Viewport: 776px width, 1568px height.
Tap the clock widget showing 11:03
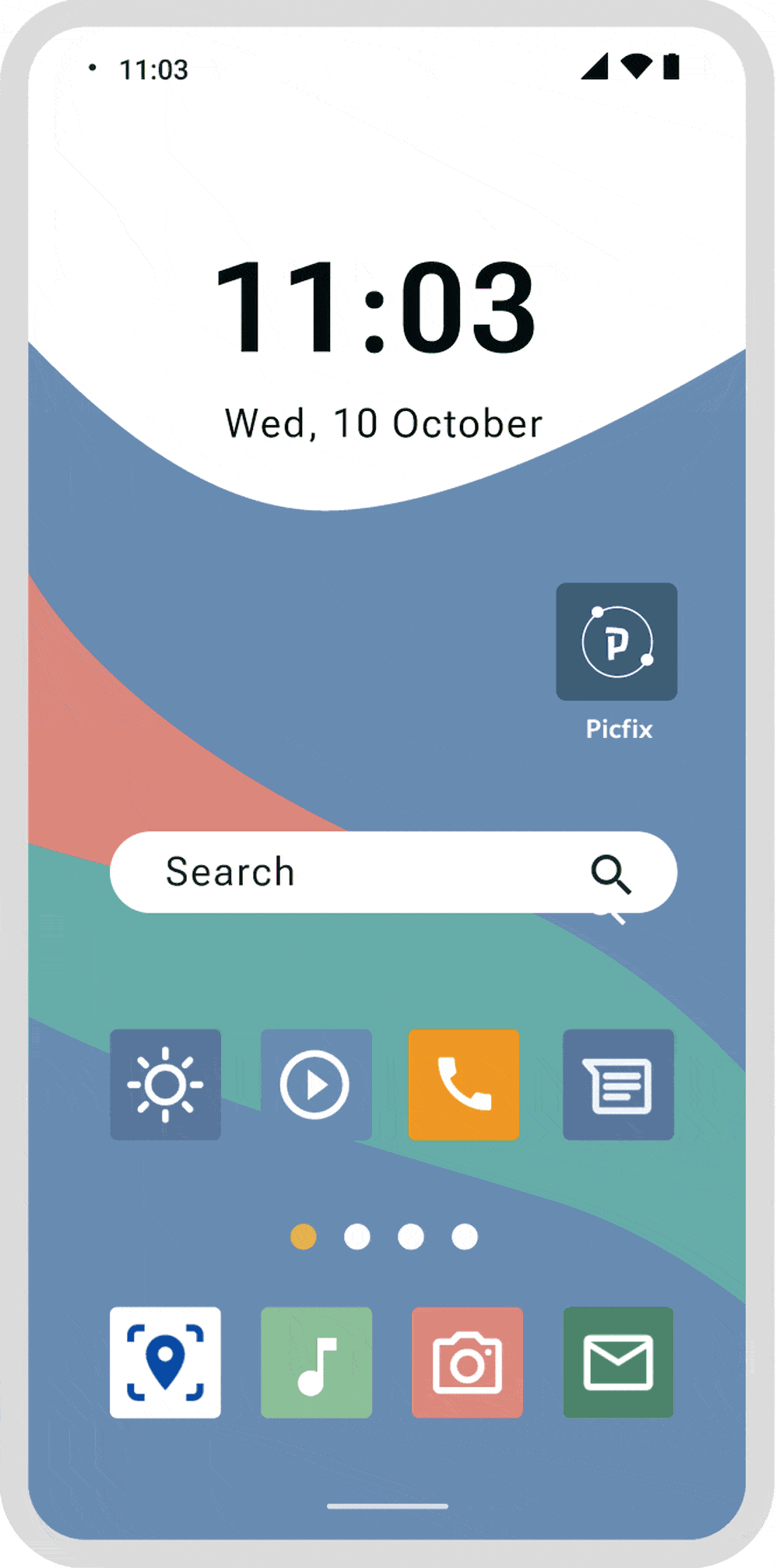[377, 307]
